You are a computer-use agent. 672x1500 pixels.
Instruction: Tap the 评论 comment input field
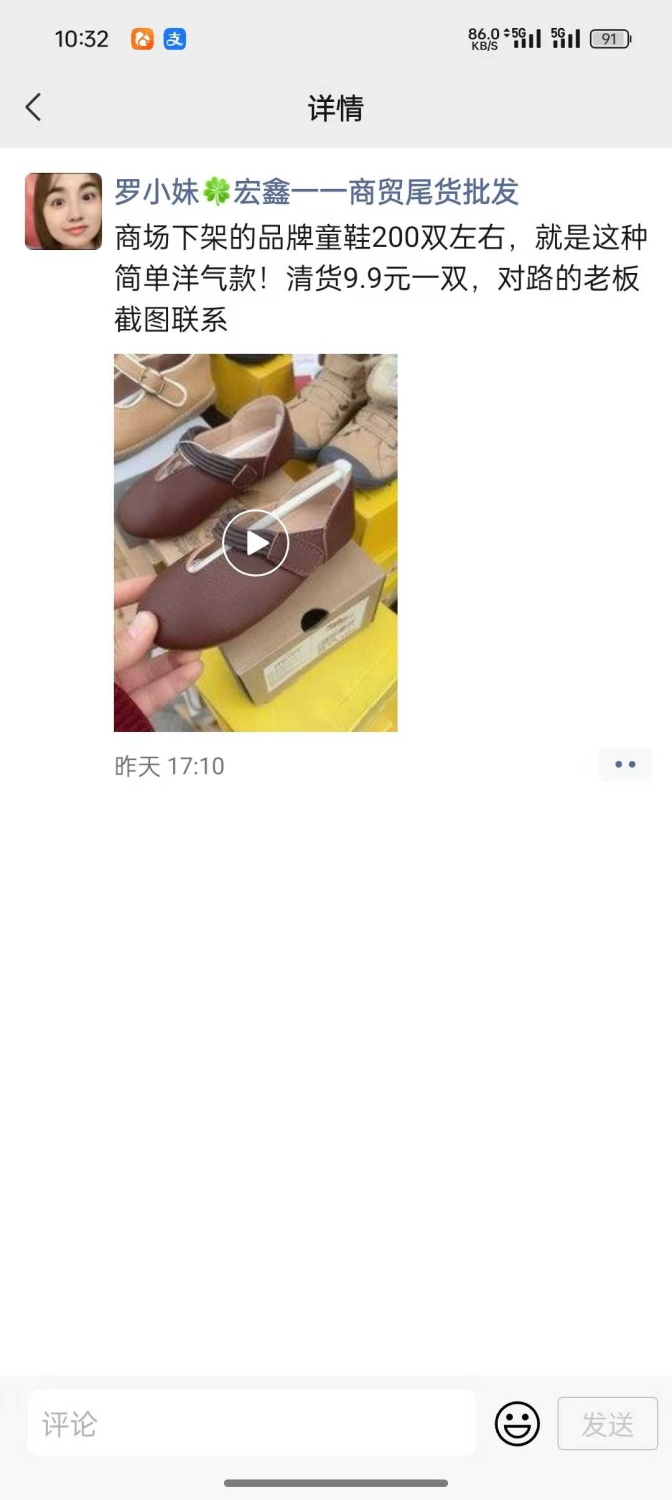click(251, 1423)
